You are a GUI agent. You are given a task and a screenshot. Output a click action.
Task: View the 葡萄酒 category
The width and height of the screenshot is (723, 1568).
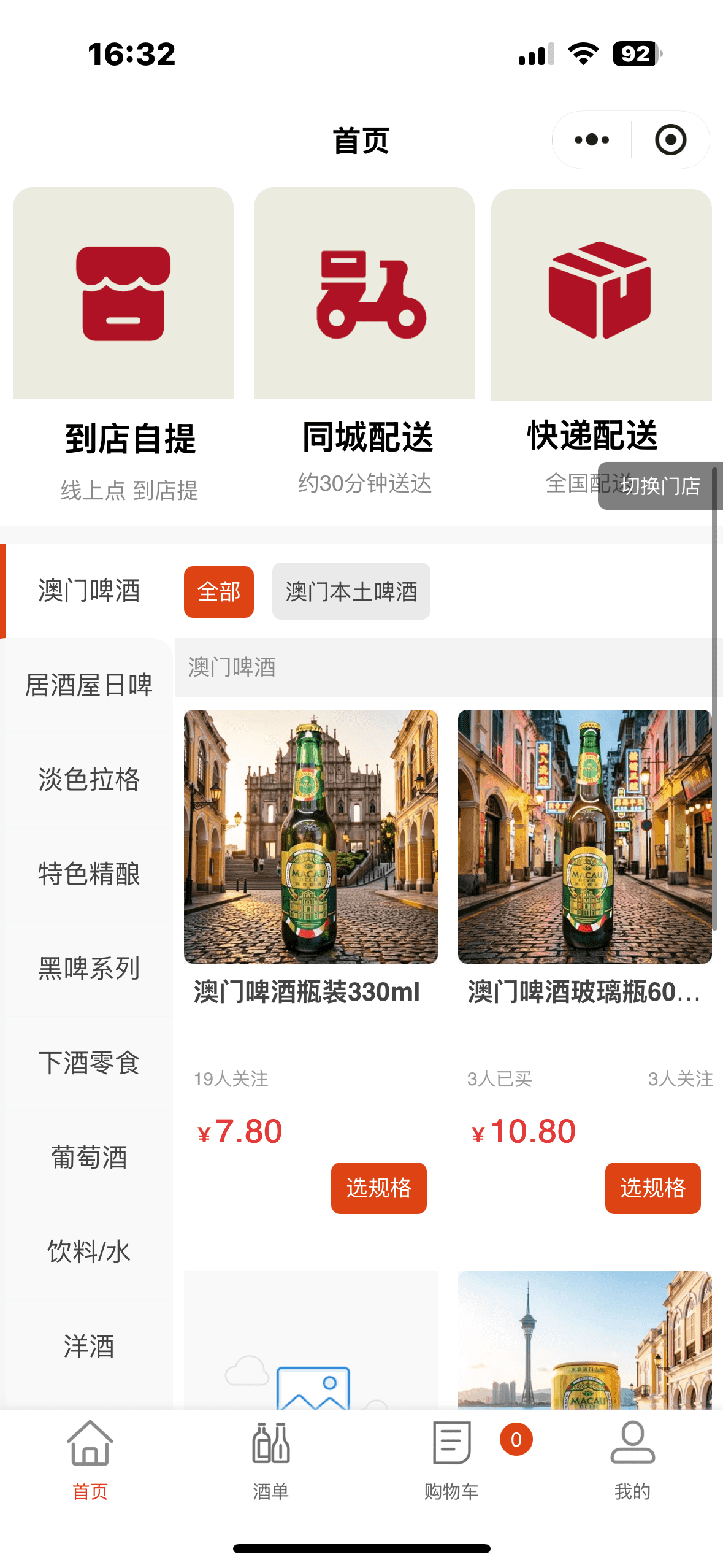click(x=89, y=1158)
